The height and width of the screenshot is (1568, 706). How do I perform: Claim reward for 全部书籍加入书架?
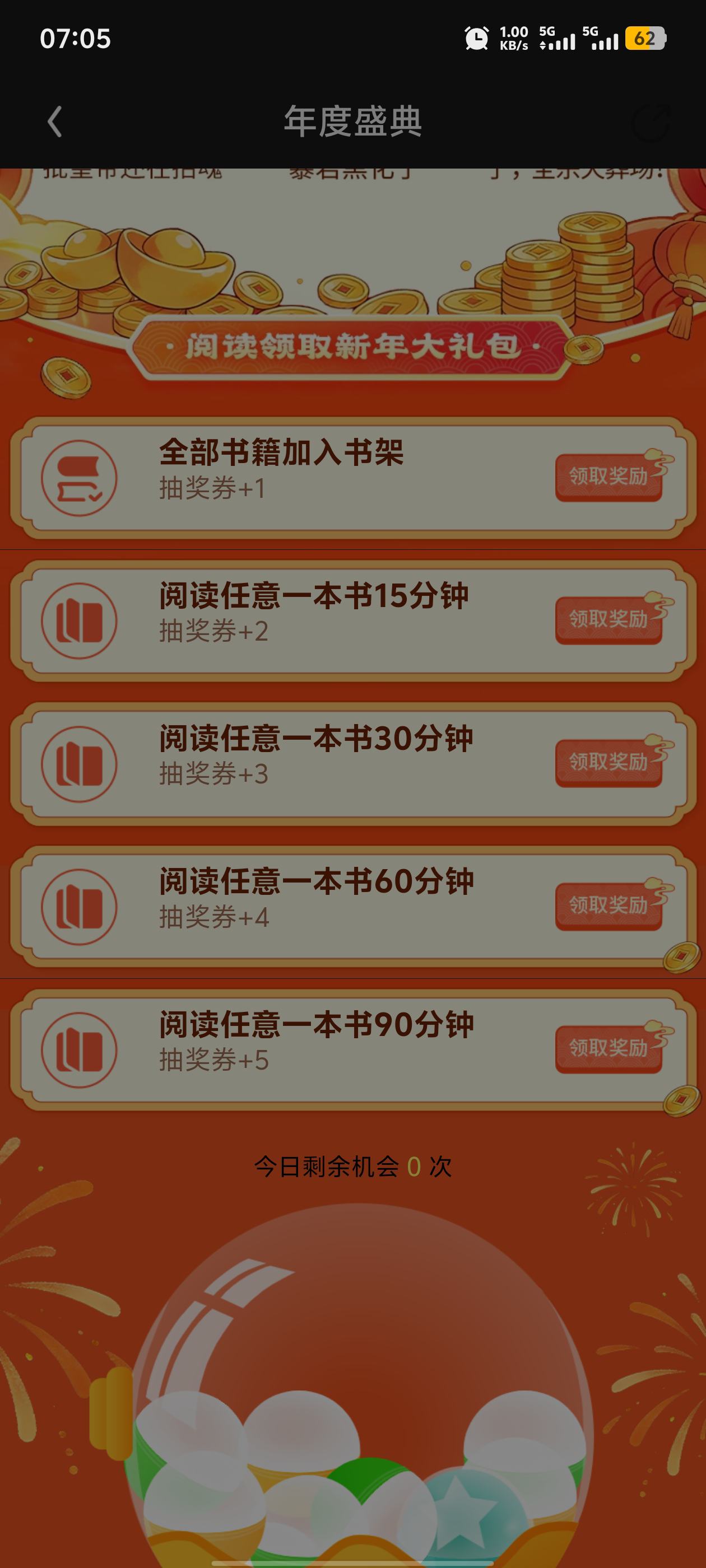point(608,477)
